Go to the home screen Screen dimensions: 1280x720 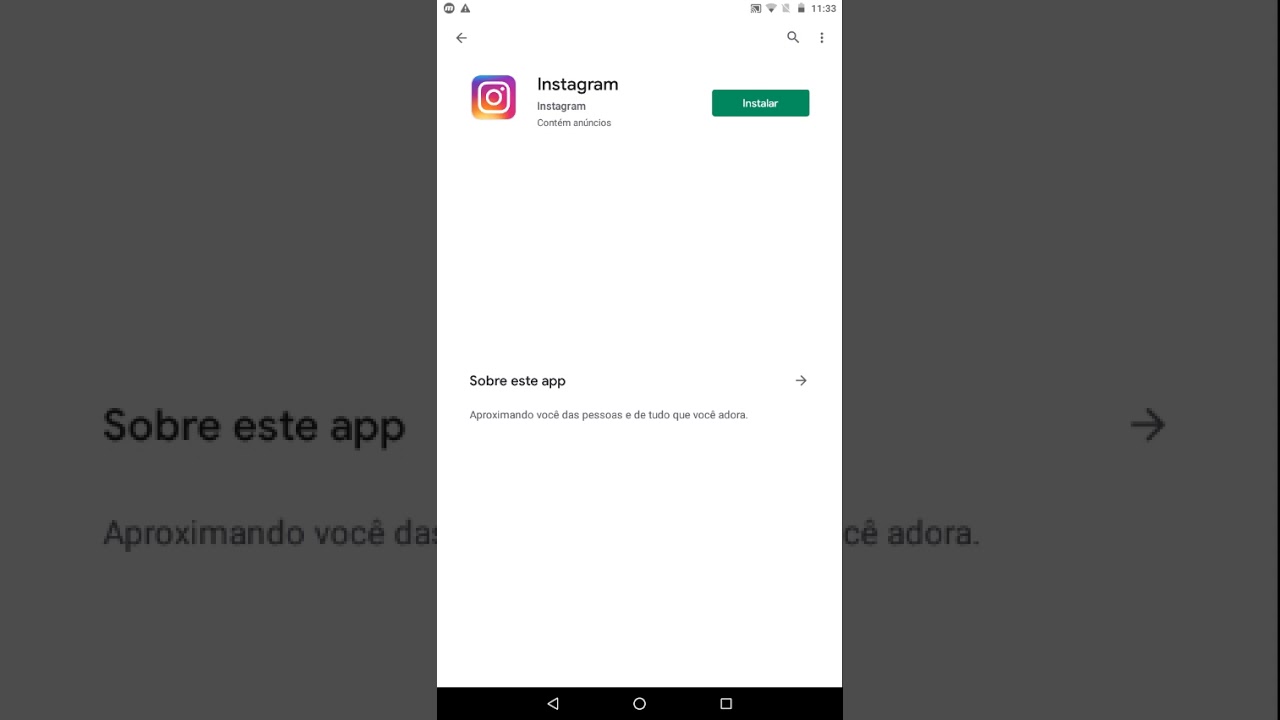click(x=640, y=704)
